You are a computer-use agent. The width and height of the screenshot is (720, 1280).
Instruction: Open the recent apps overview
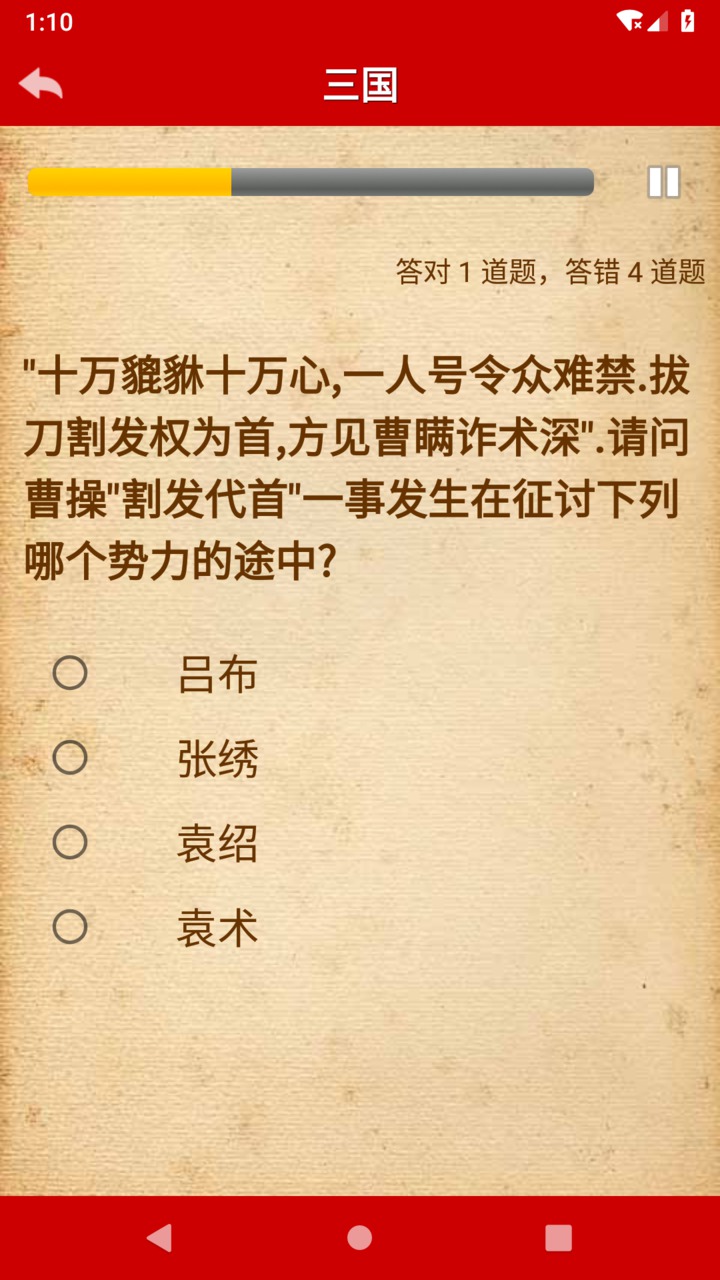pyautogui.click(x=558, y=1238)
